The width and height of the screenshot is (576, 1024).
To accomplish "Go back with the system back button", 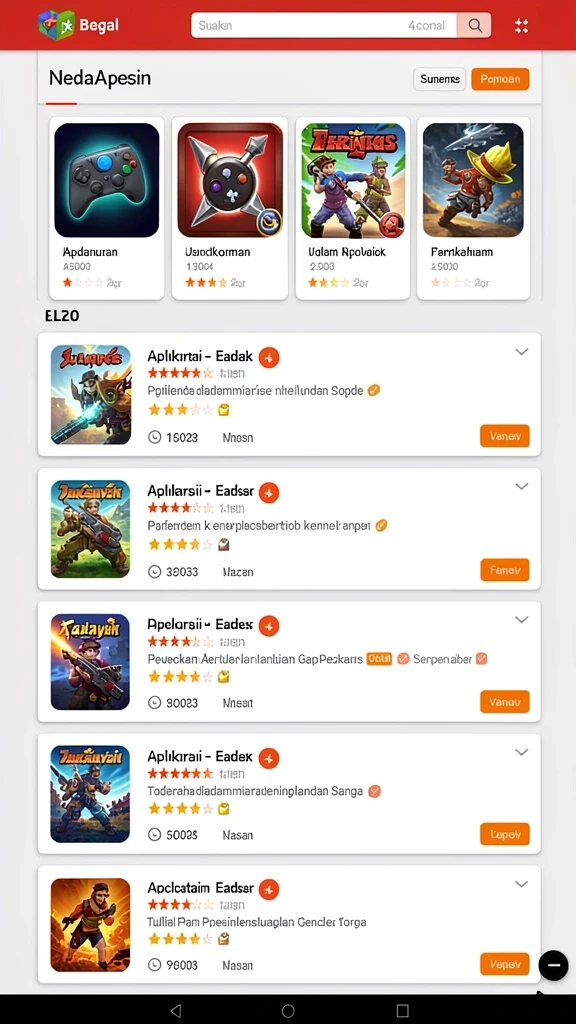I will [175, 1011].
